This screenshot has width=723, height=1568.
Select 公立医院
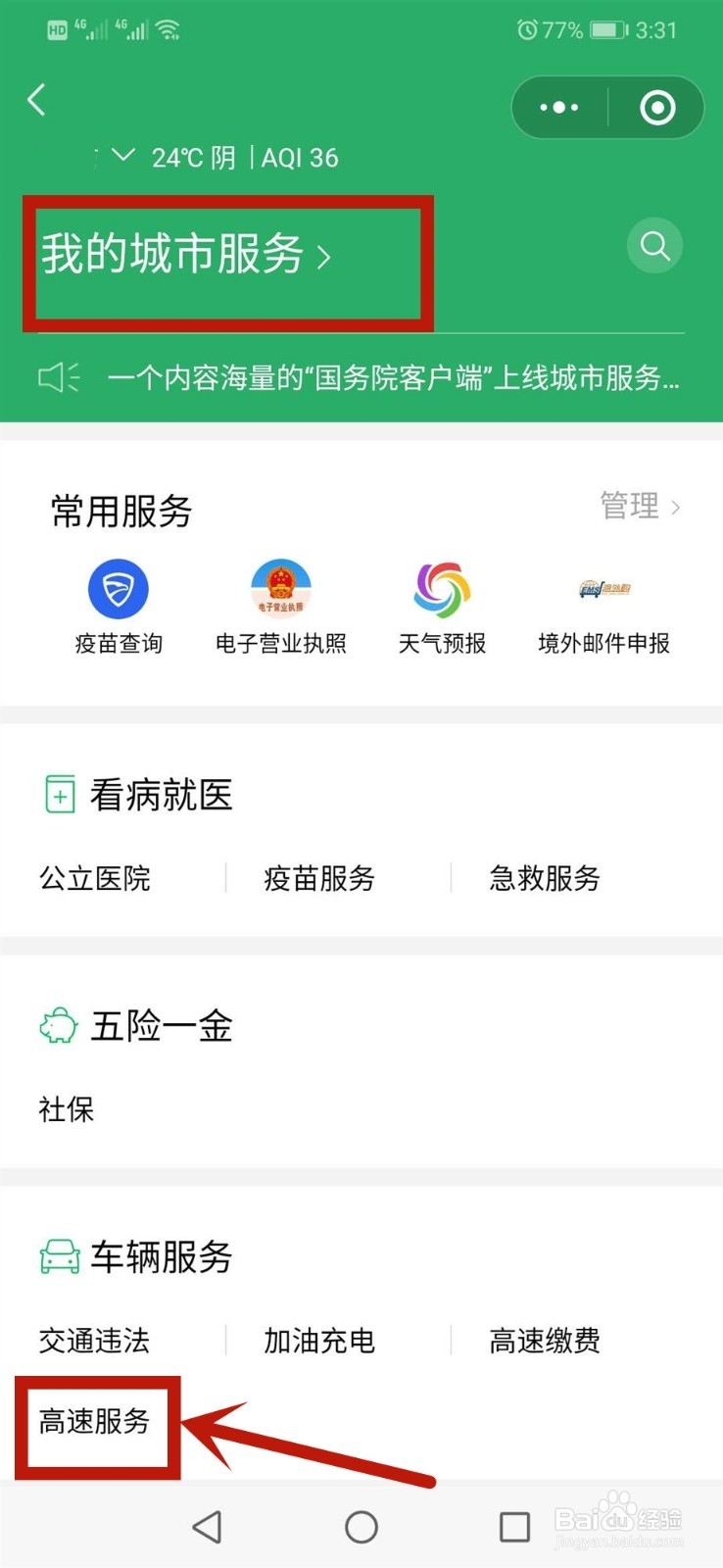(x=95, y=878)
